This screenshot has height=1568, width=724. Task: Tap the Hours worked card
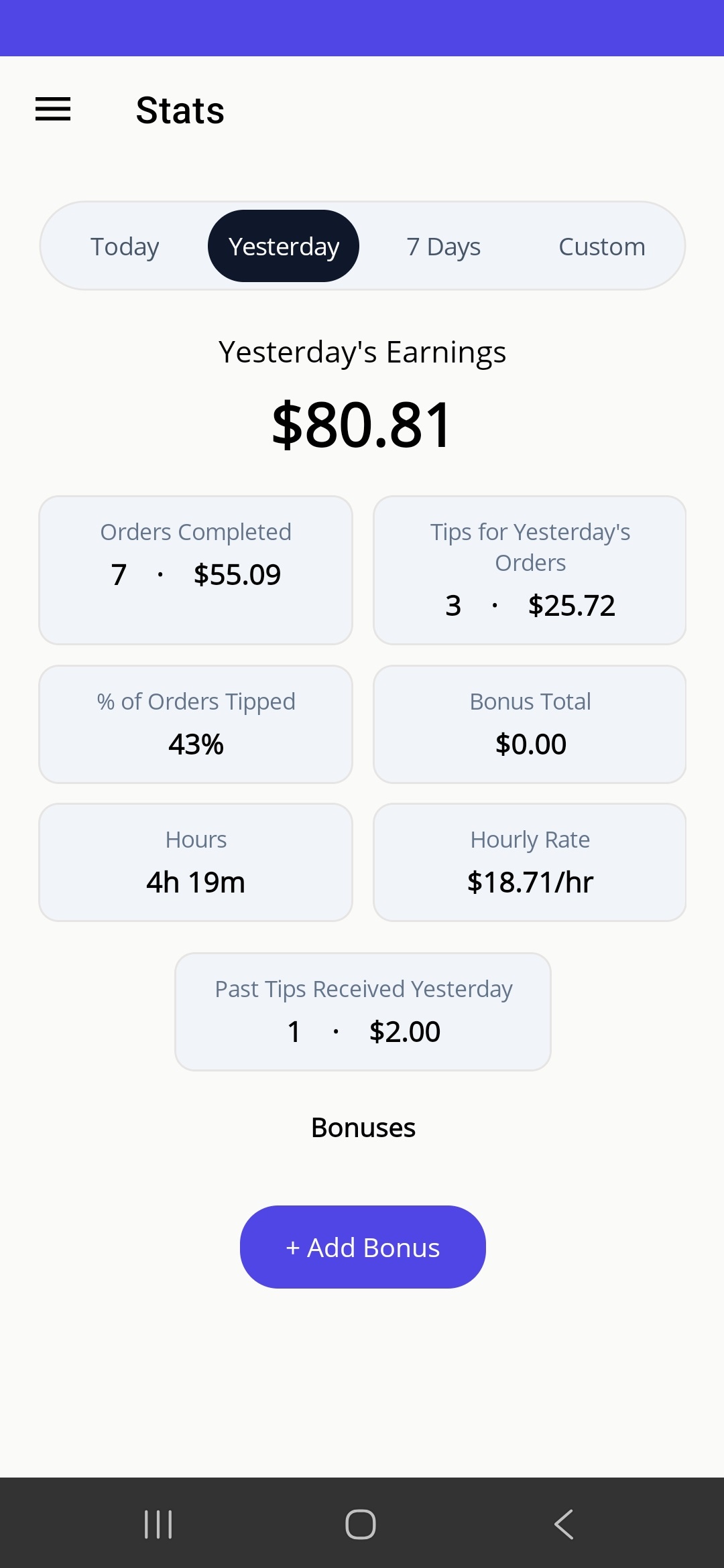pyautogui.click(x=195, y=862)
